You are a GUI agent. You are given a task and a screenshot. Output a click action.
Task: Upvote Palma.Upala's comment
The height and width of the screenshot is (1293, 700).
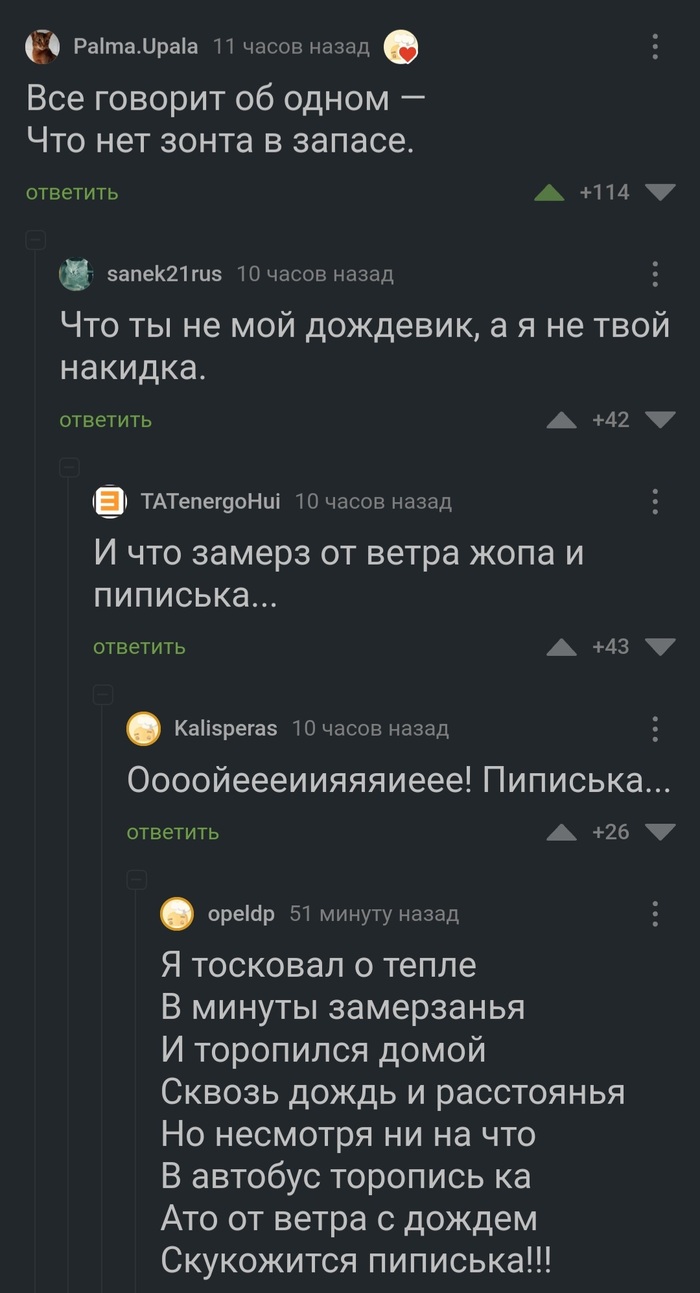click(549, 193)
